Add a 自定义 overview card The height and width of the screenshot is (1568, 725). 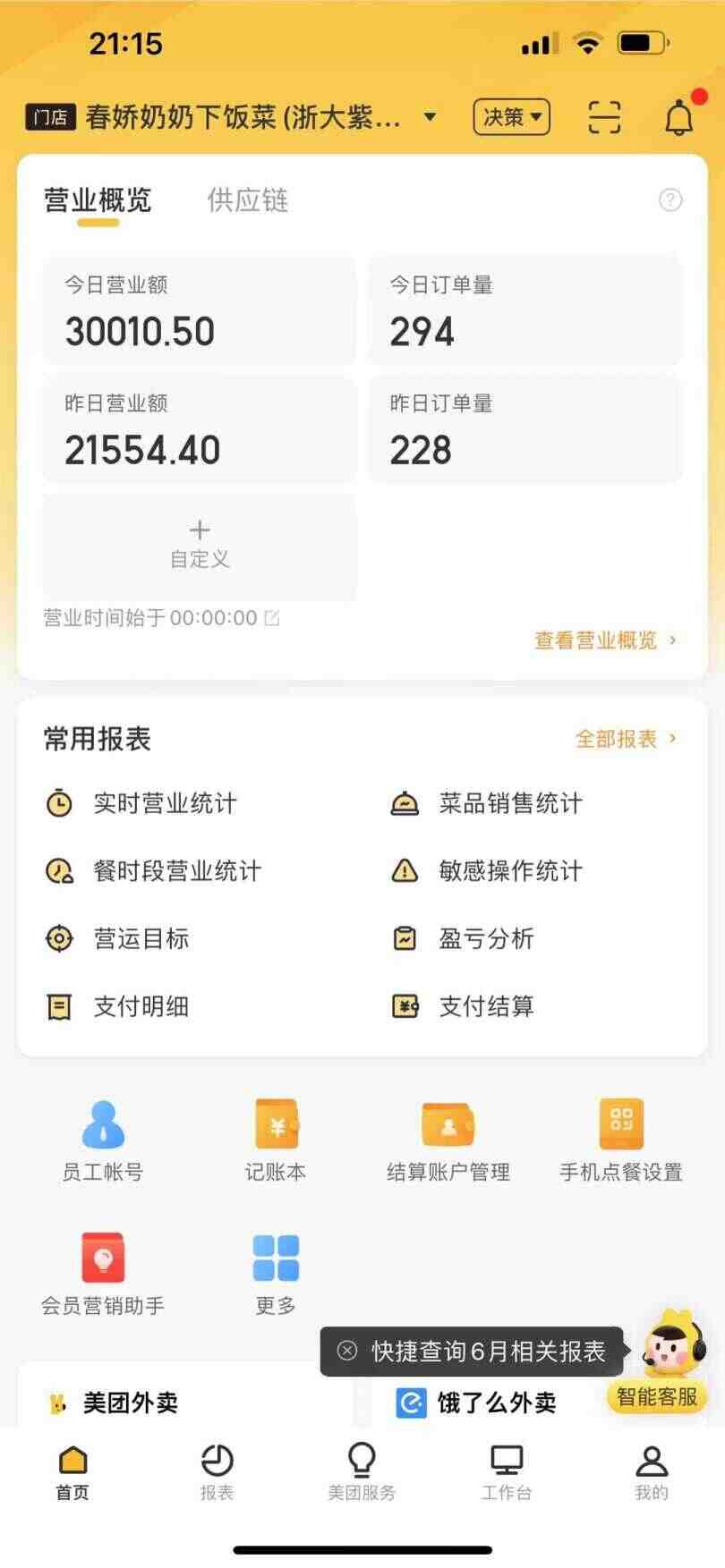point(200,547)
